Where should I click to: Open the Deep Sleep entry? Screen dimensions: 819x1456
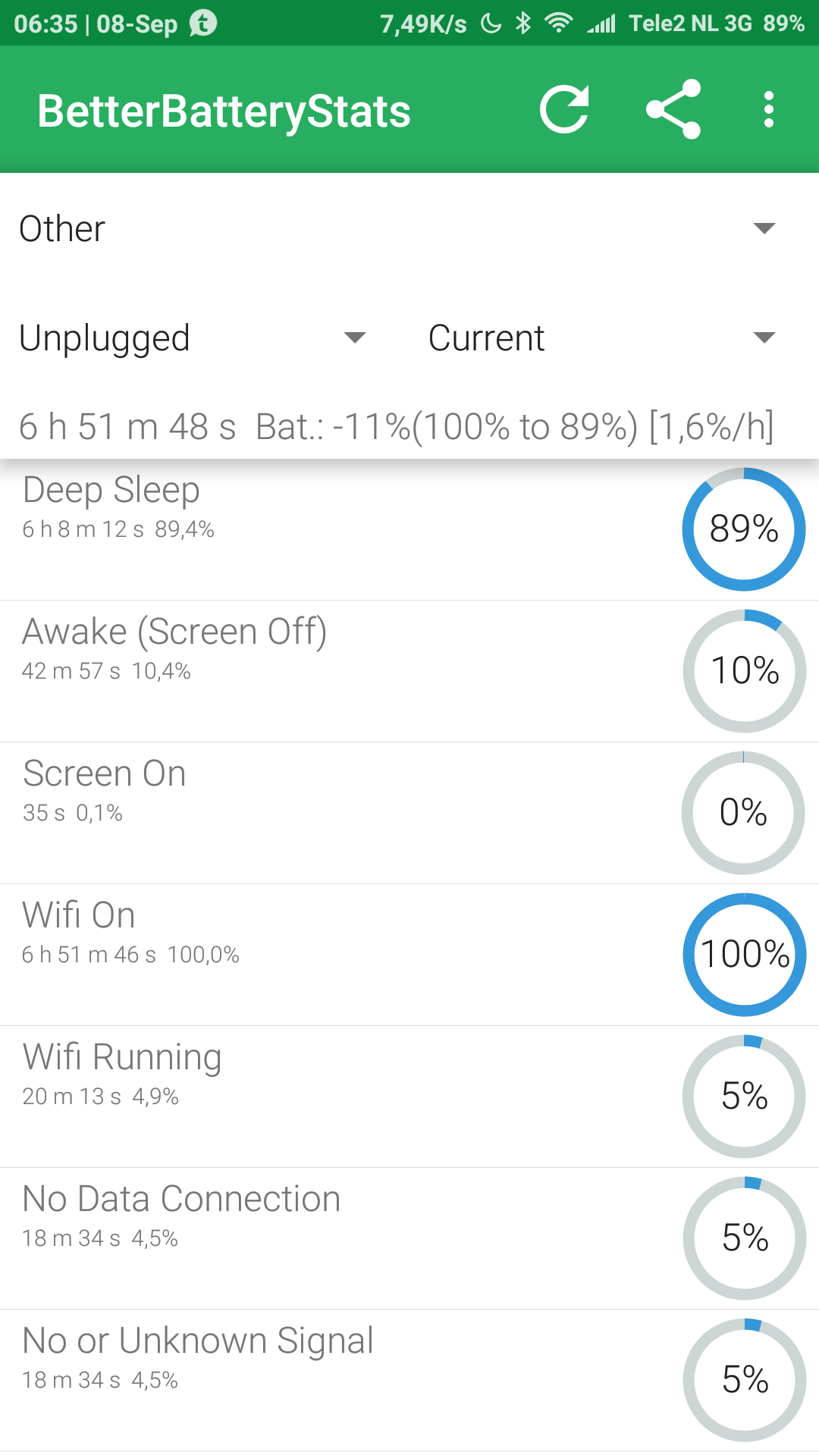[x=409, y=529]
